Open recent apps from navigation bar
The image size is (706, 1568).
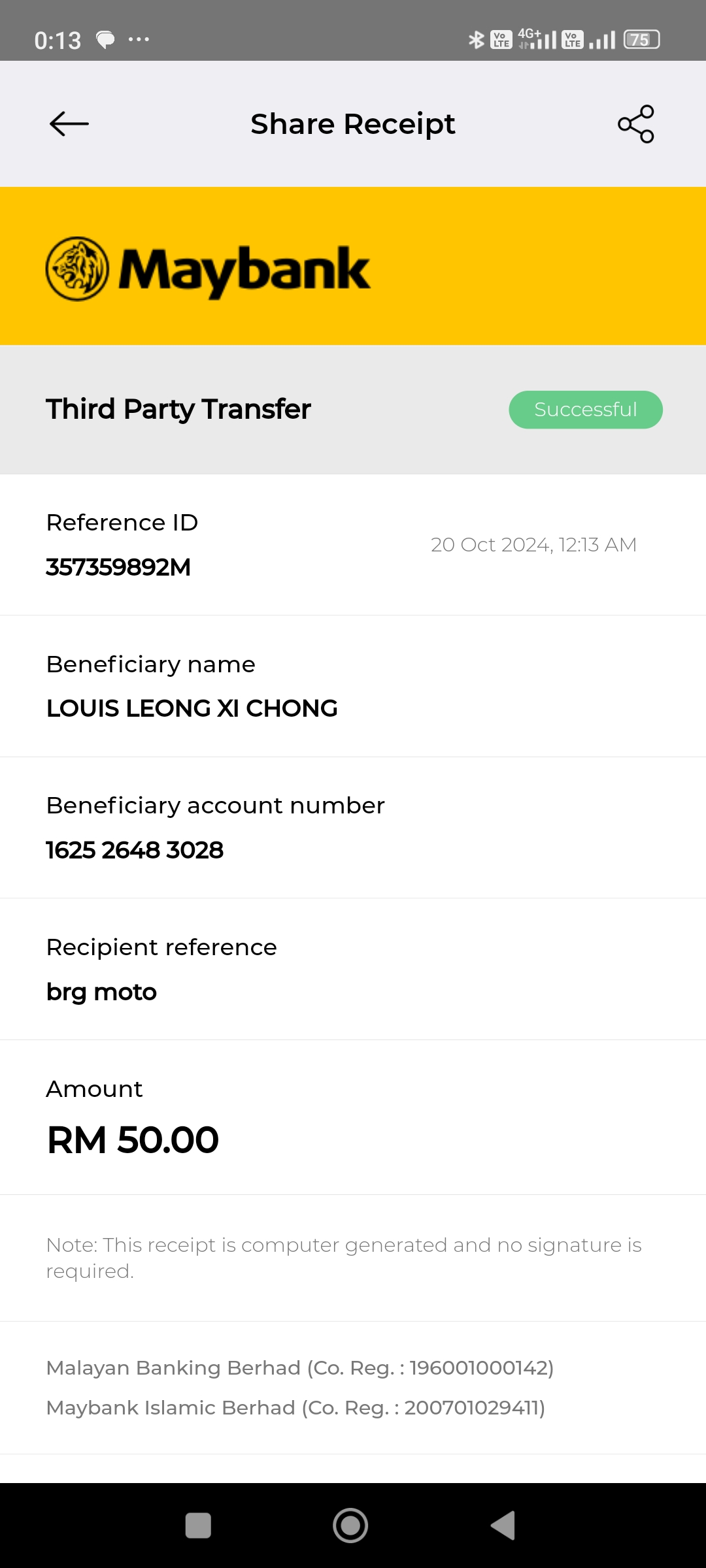(198, 1526)
